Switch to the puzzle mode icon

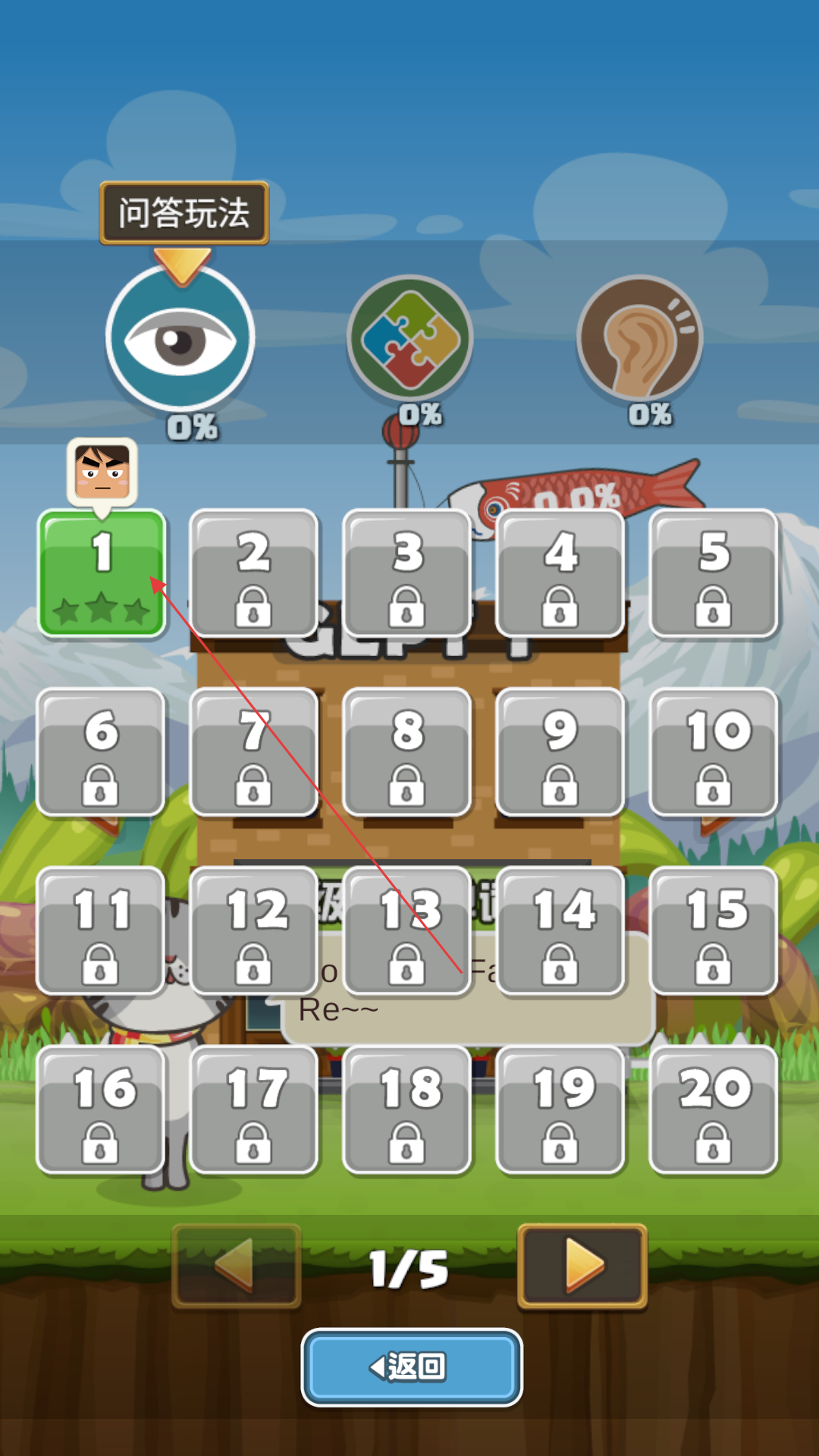pos(410,338)
